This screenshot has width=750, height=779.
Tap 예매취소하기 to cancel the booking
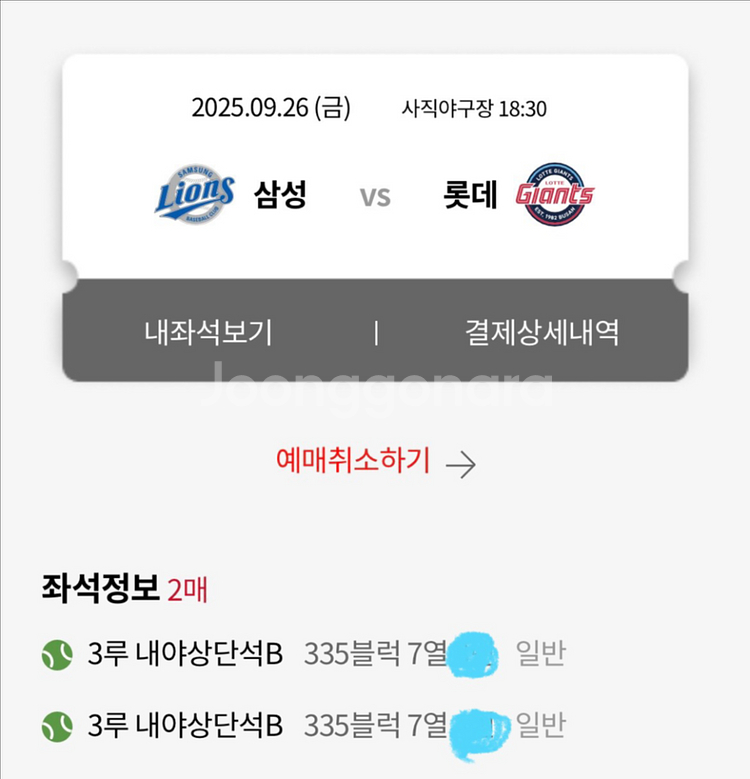[374, 461]
